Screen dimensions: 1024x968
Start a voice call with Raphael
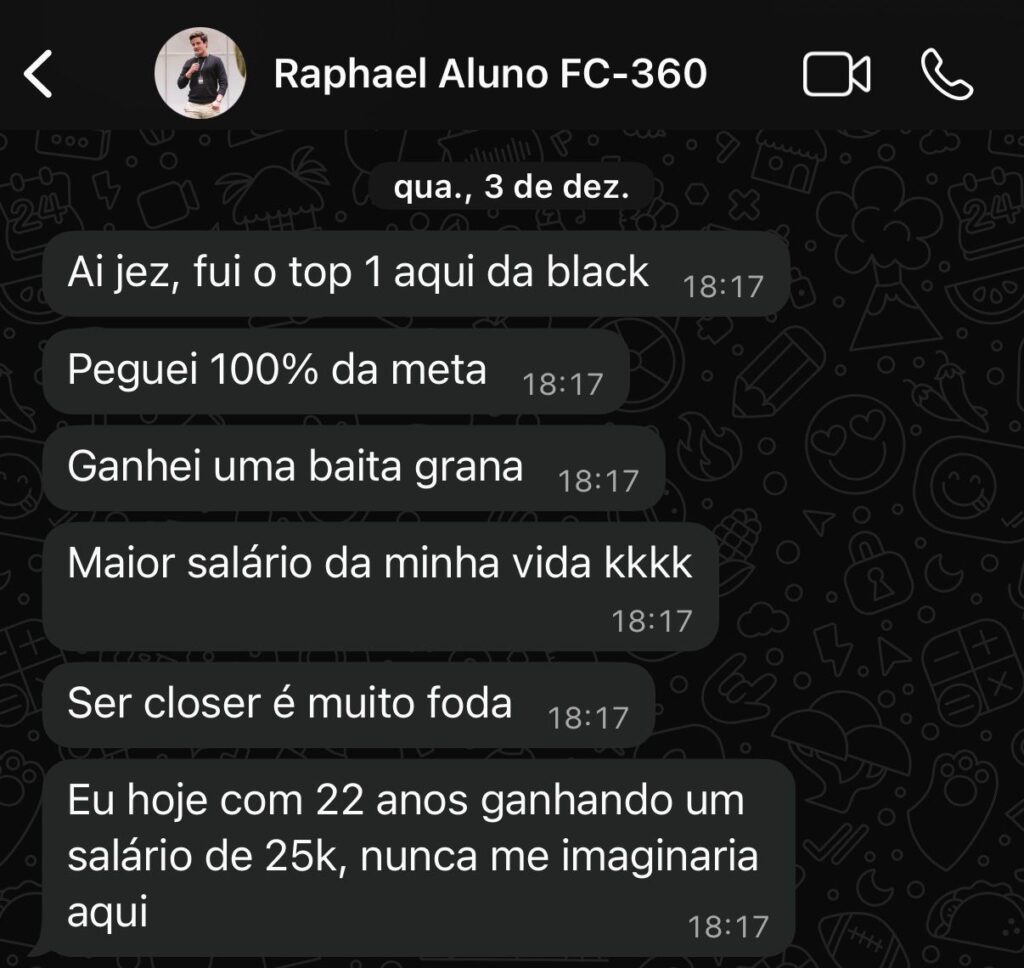pos(946,75)
